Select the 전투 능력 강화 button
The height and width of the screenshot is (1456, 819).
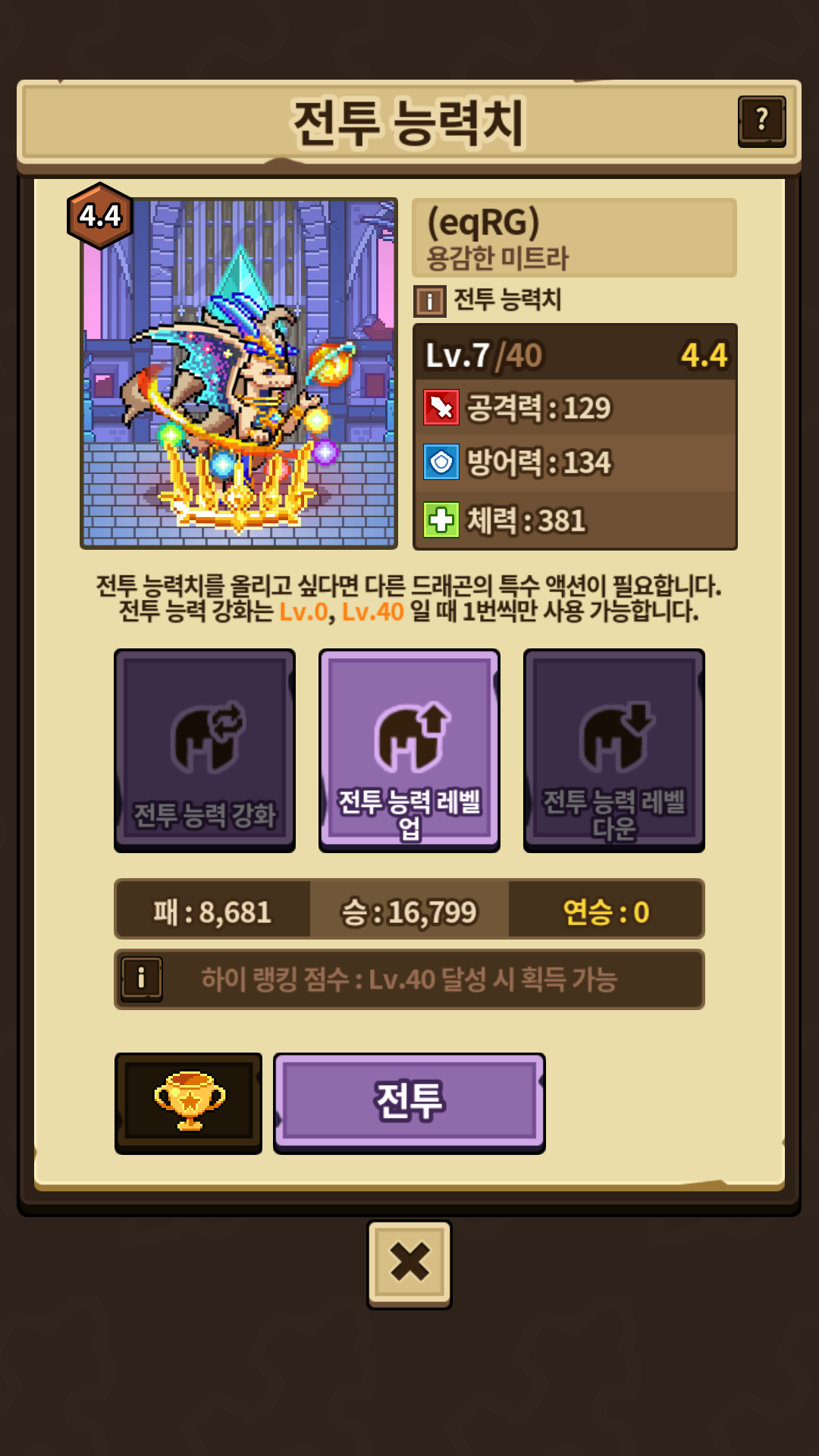click(x=205, y=750)
